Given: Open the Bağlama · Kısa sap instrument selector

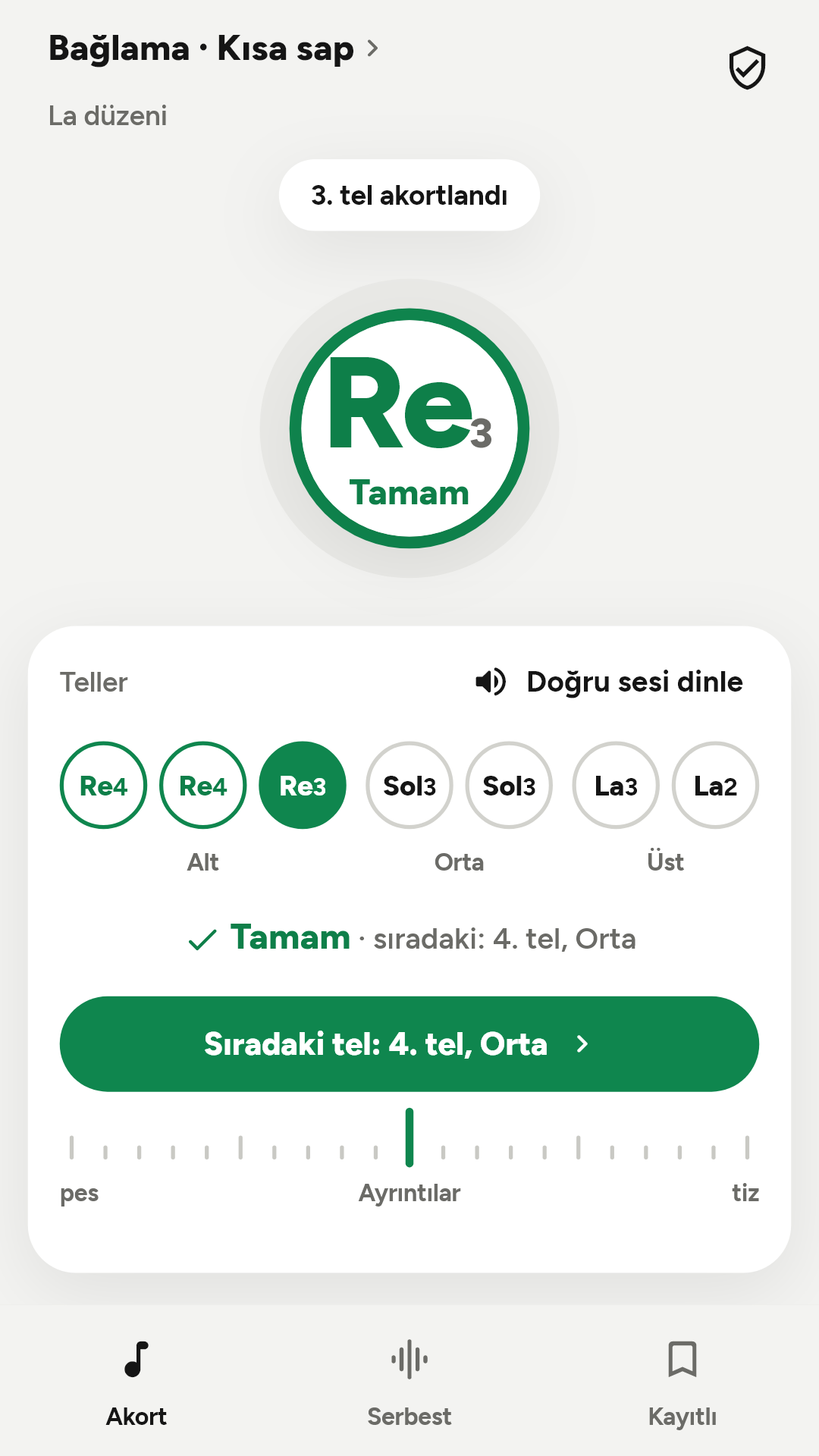Looking at the screenshot, I should [214, 49].
